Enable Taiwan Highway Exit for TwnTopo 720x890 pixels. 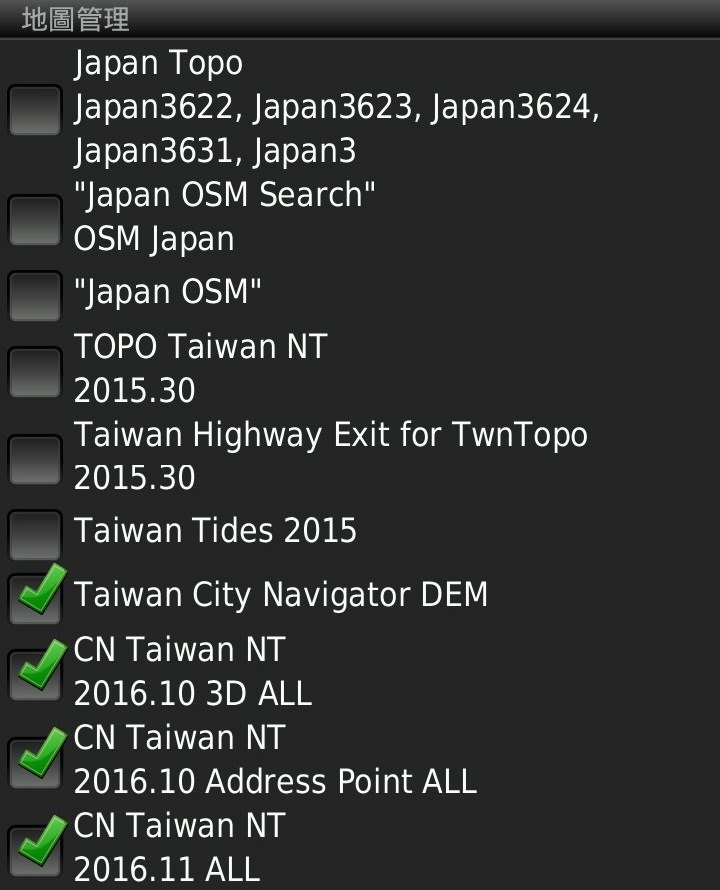coord(35,458)
